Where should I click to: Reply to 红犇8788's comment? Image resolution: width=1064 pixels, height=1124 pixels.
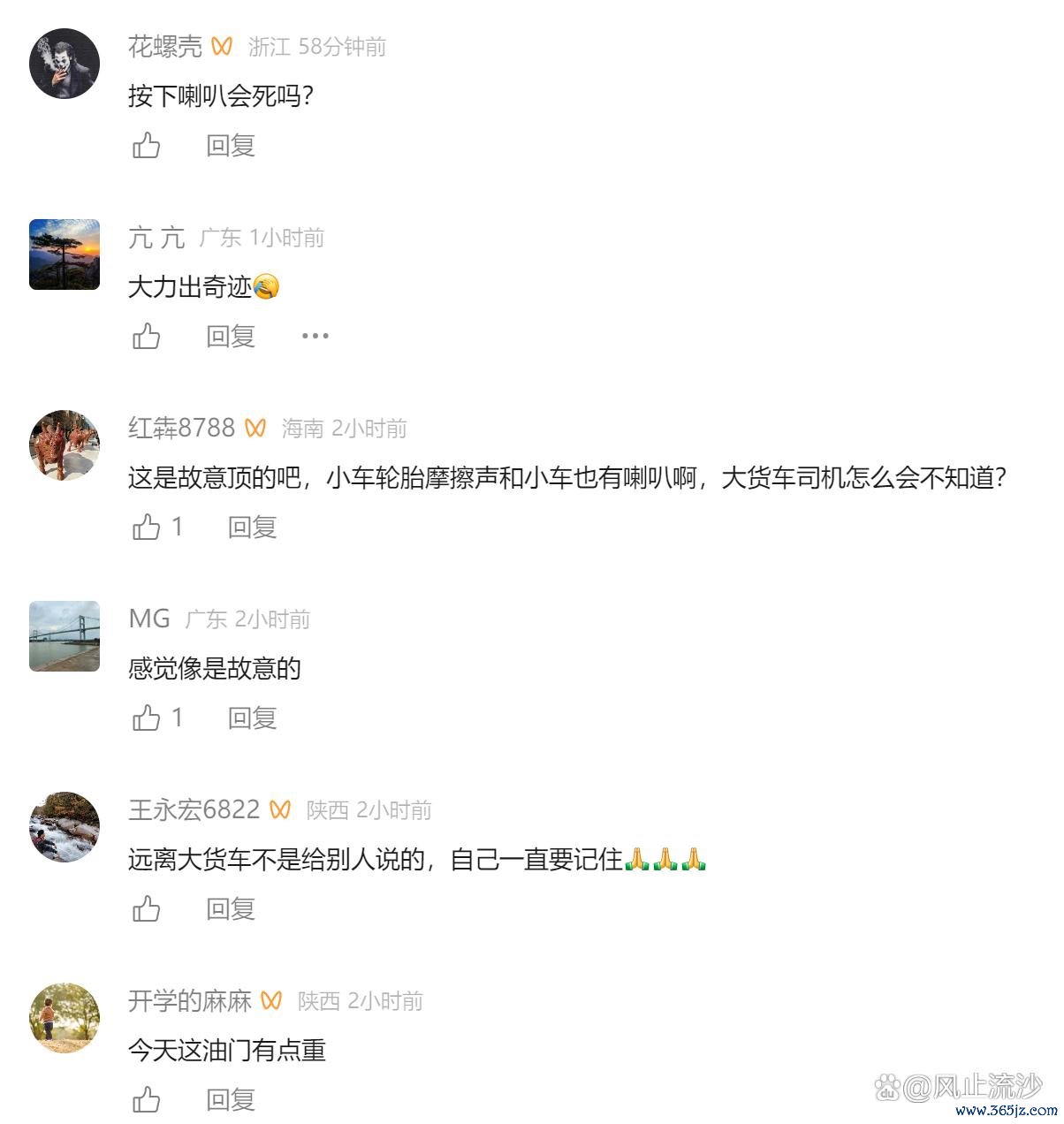tap(253, 527)
